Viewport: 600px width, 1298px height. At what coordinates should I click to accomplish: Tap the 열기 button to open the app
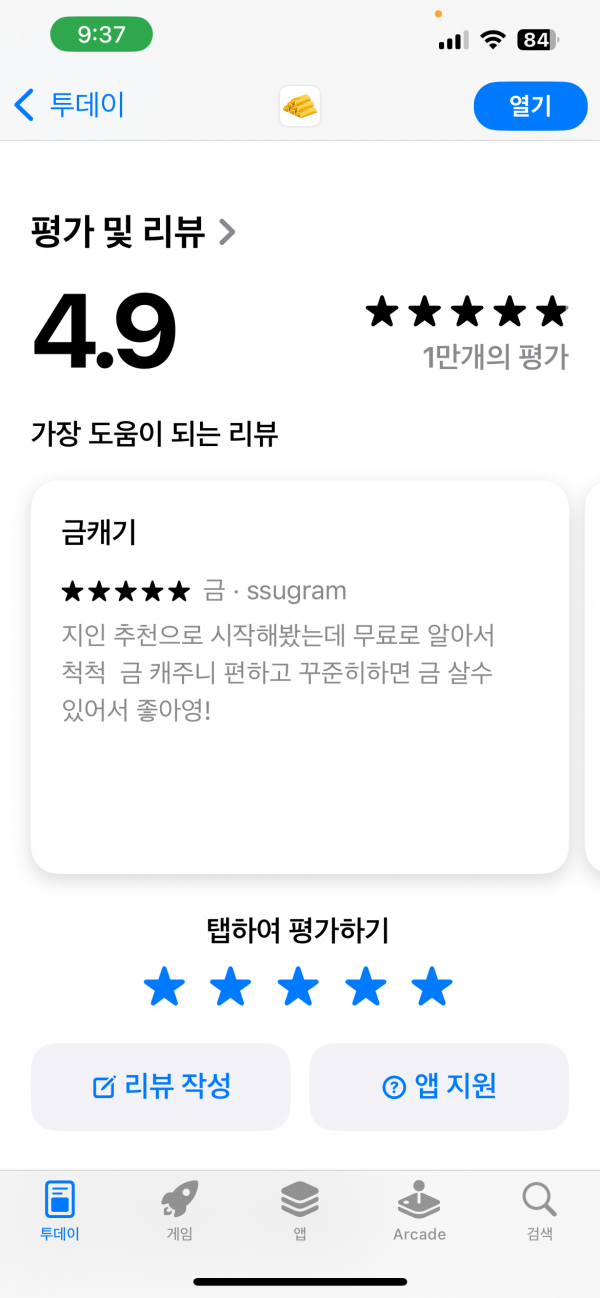tap(530, 106)
